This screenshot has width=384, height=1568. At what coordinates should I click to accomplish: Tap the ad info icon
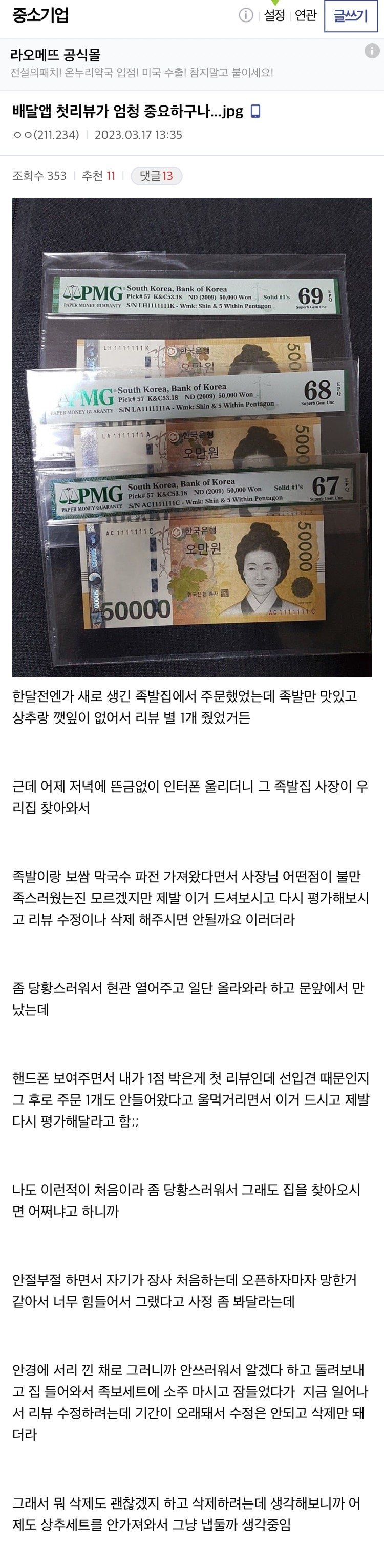372,51
